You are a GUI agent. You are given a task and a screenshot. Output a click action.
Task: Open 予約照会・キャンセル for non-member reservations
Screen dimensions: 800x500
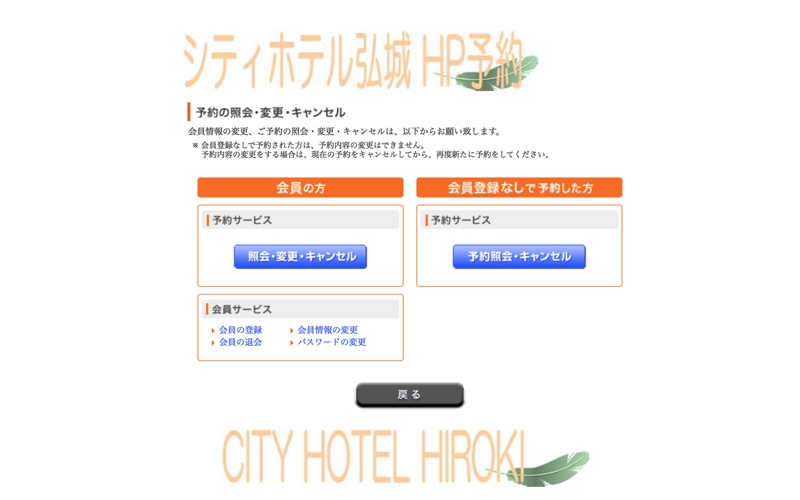(x=519, y=257)
